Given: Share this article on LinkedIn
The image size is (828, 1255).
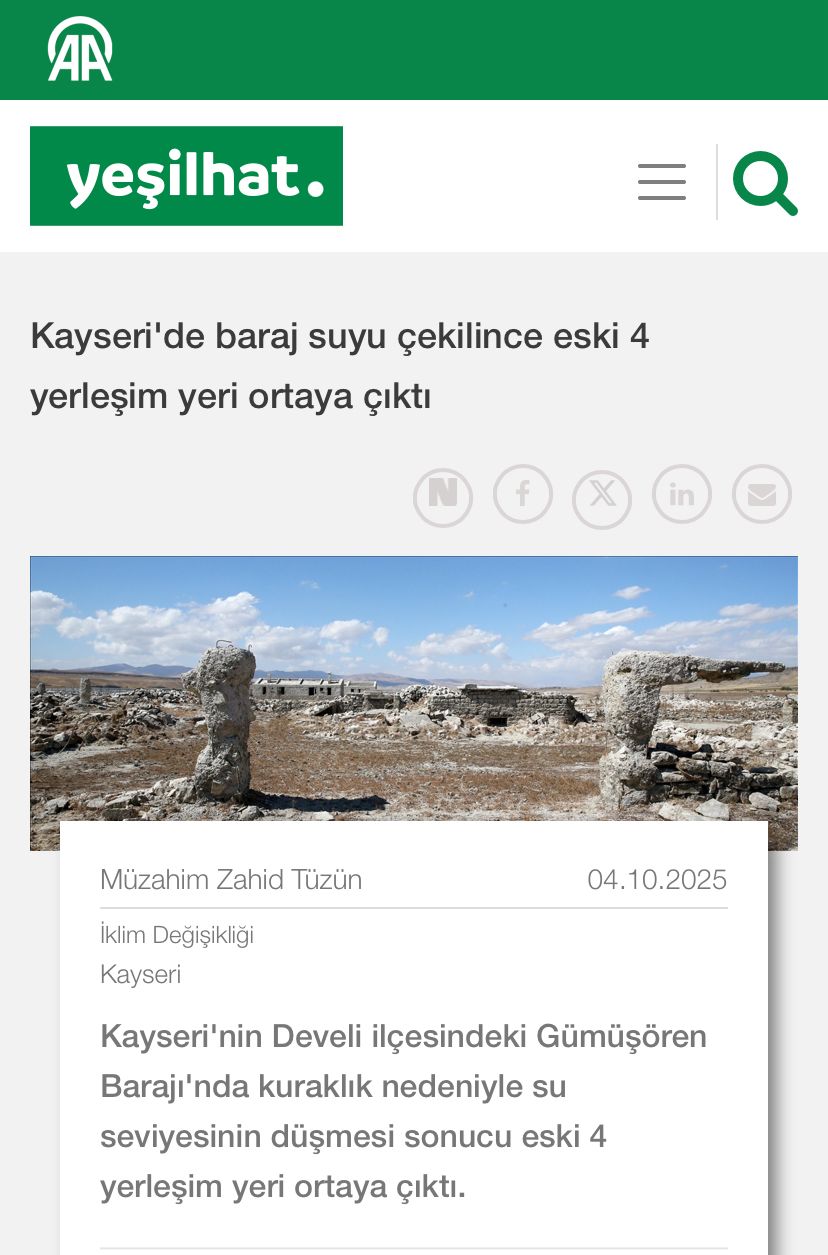Looking at the screenshot, I should click(682, 494).
